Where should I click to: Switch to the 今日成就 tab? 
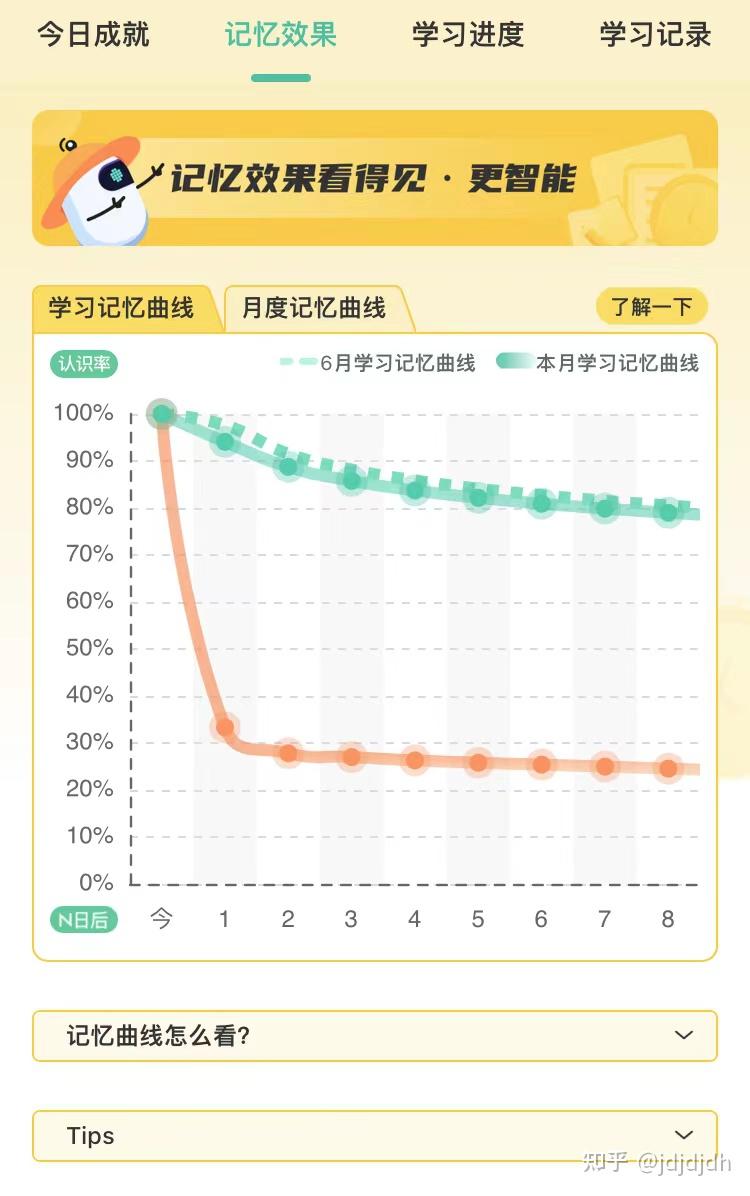(93, 35)
